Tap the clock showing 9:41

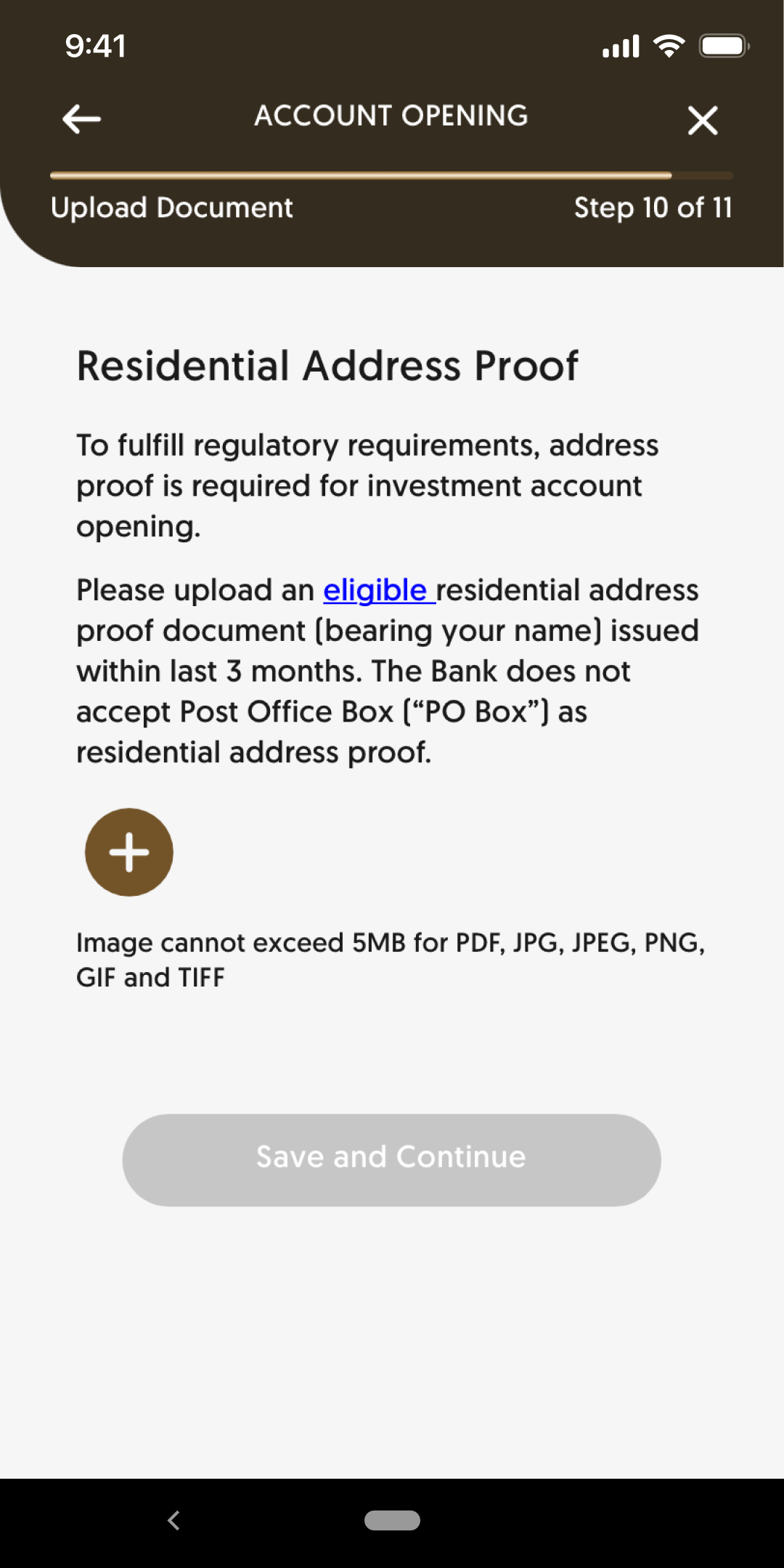click(x=95, y=46)
